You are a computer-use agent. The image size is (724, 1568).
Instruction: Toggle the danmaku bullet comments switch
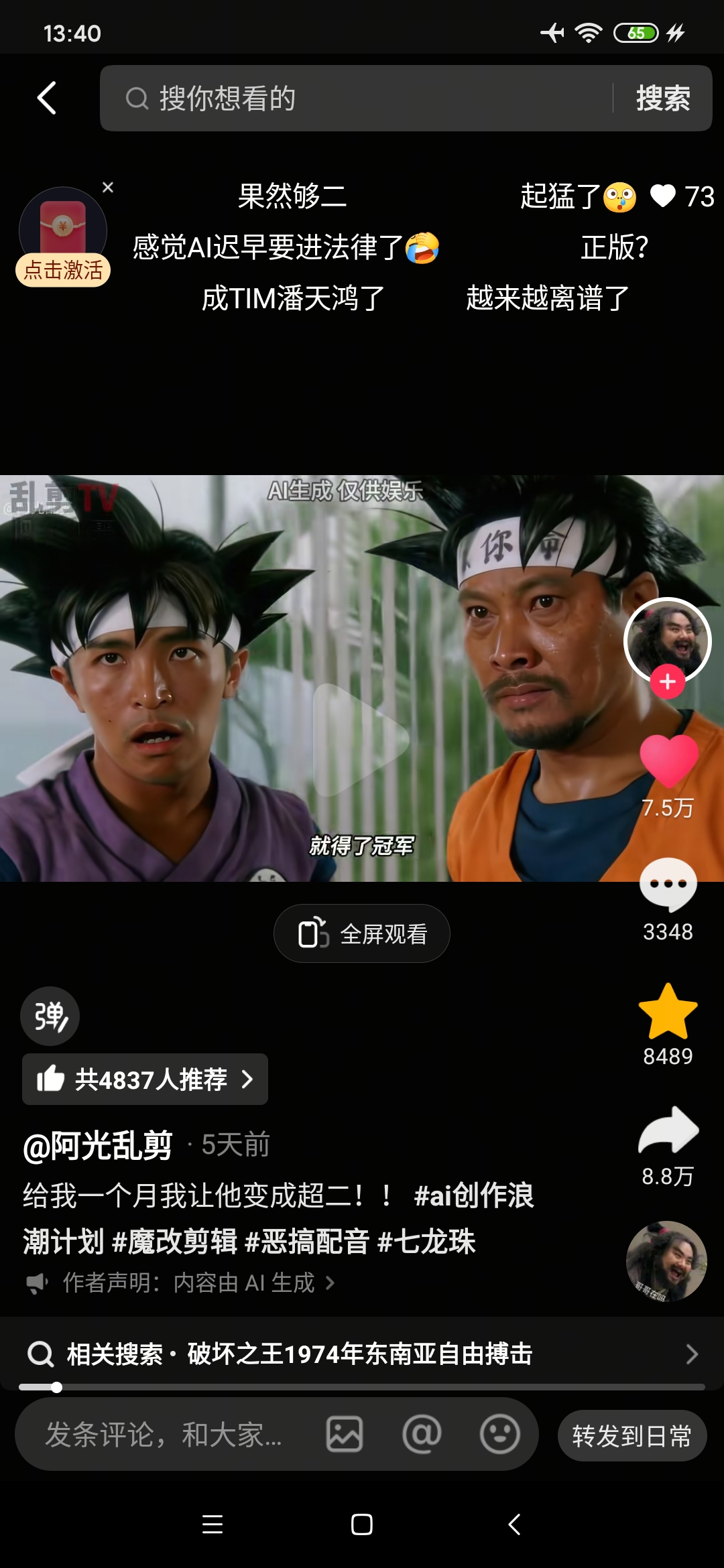(50, 1016)
